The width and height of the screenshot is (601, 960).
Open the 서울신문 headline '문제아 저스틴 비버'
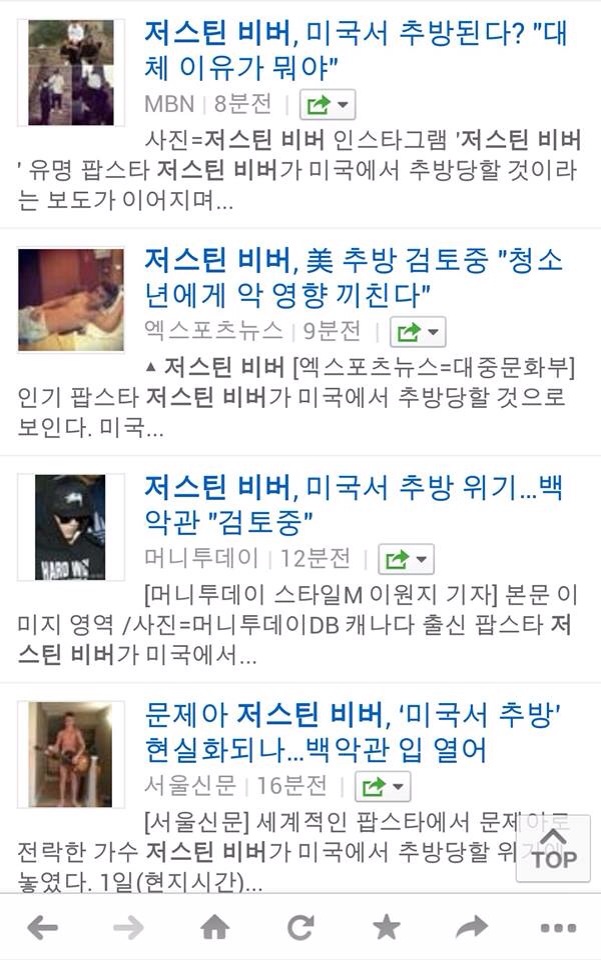point(352,732)
